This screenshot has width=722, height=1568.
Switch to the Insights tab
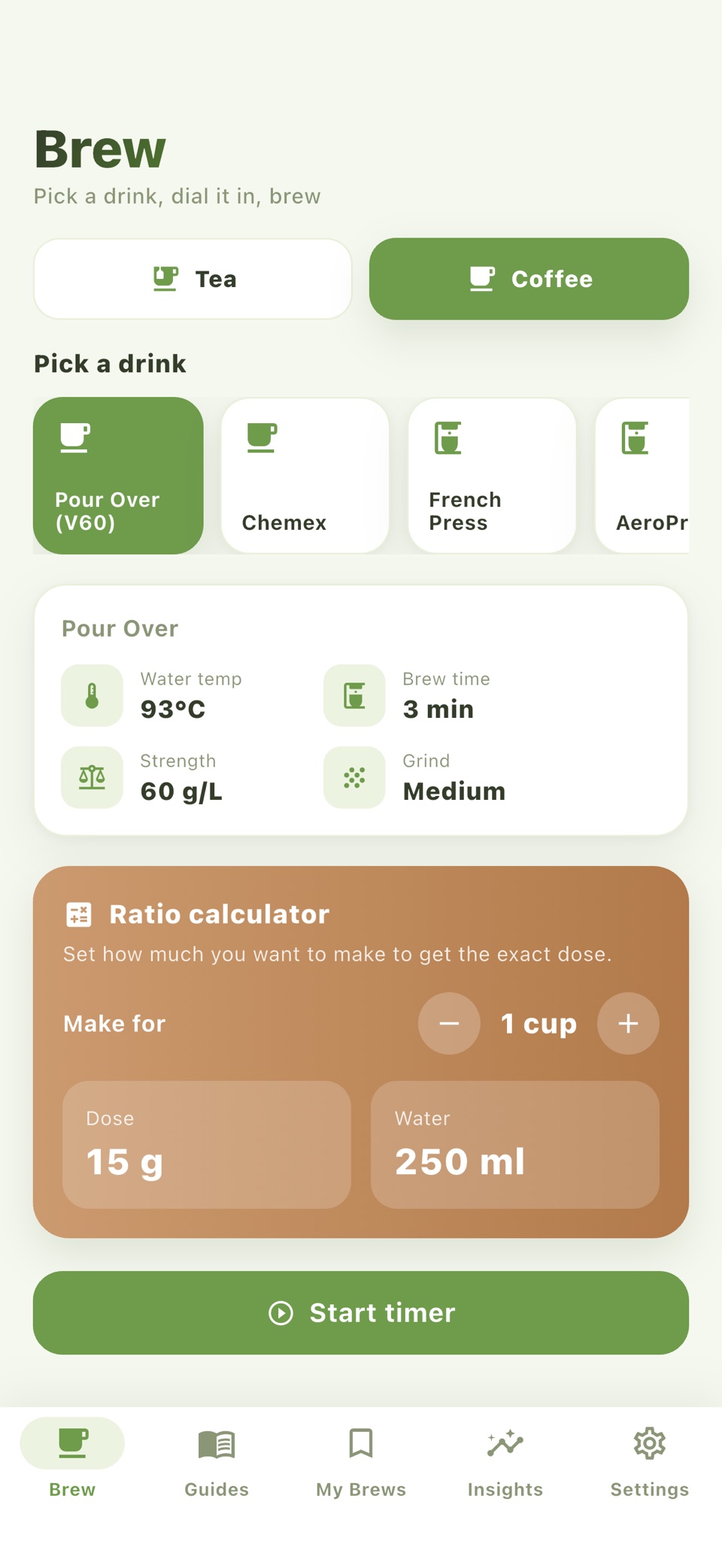tap(505, 1460)
